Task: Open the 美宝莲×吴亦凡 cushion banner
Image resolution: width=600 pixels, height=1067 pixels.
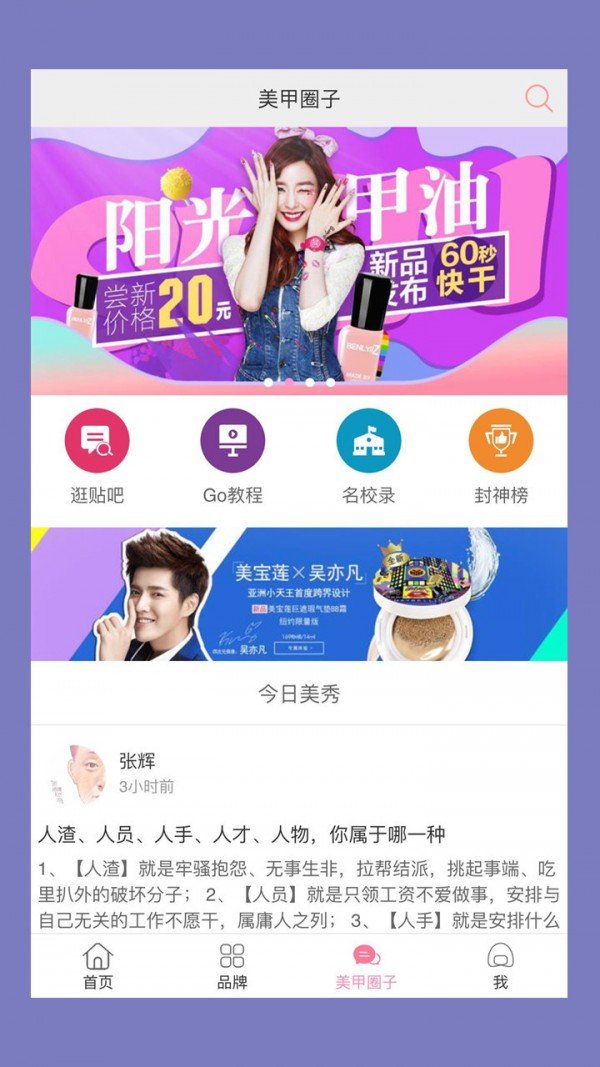Action: 299,594
